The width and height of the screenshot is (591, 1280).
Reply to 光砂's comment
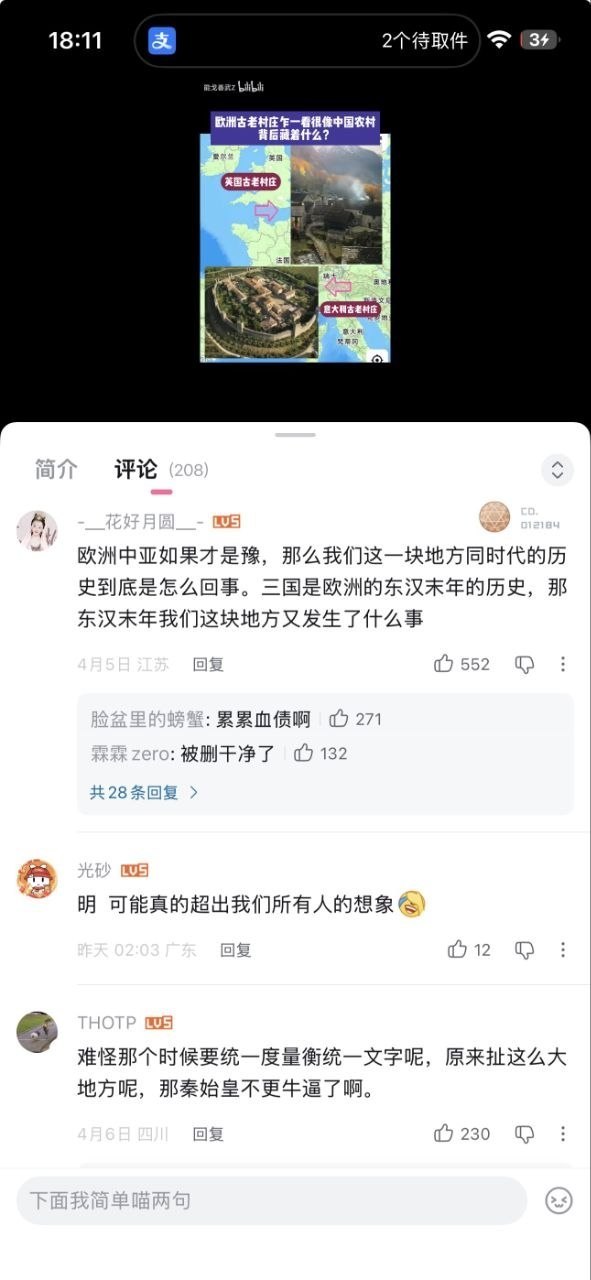(236, 950)
